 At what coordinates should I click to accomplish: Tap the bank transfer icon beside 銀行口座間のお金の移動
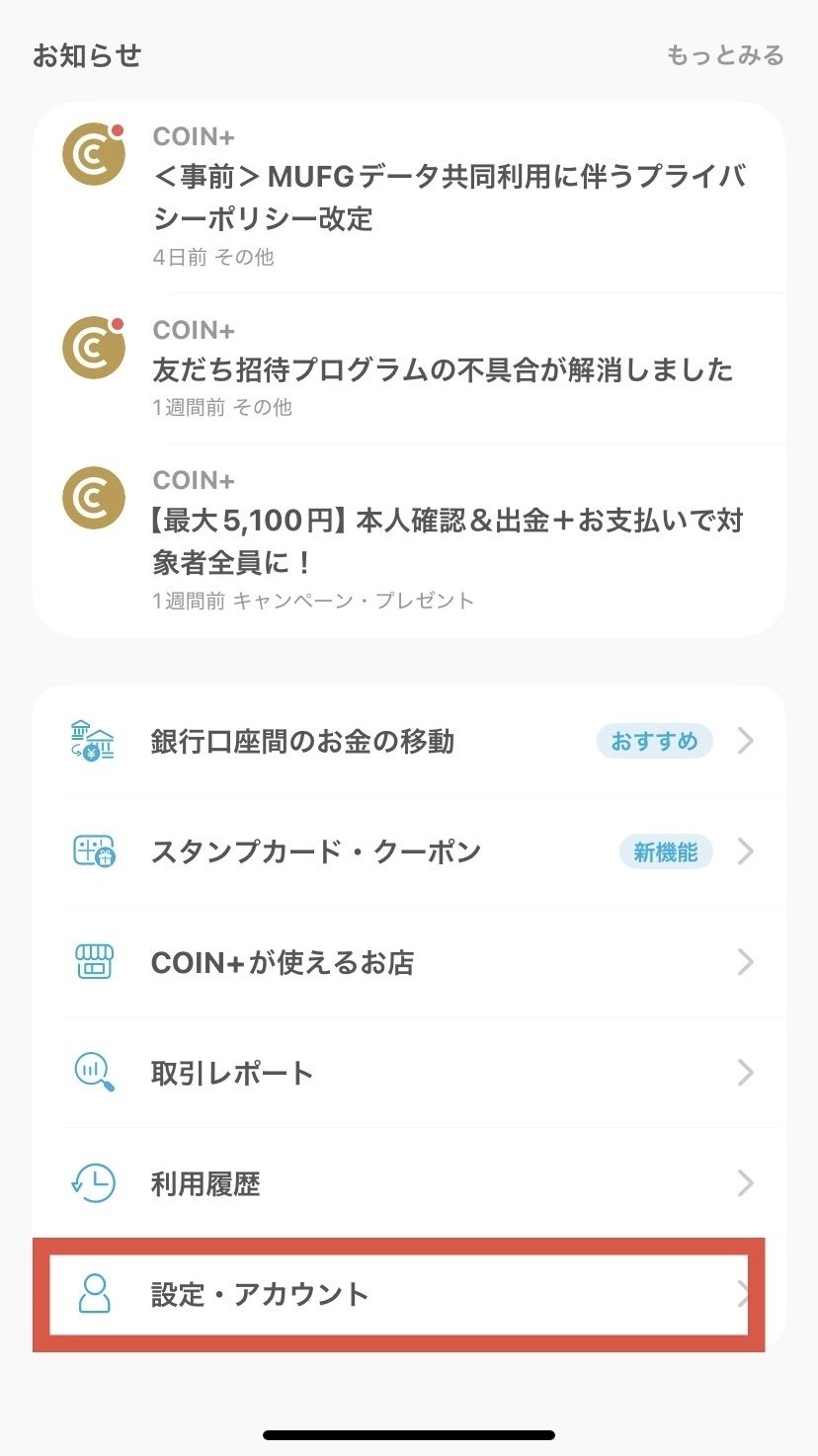[x=93, y=742]
